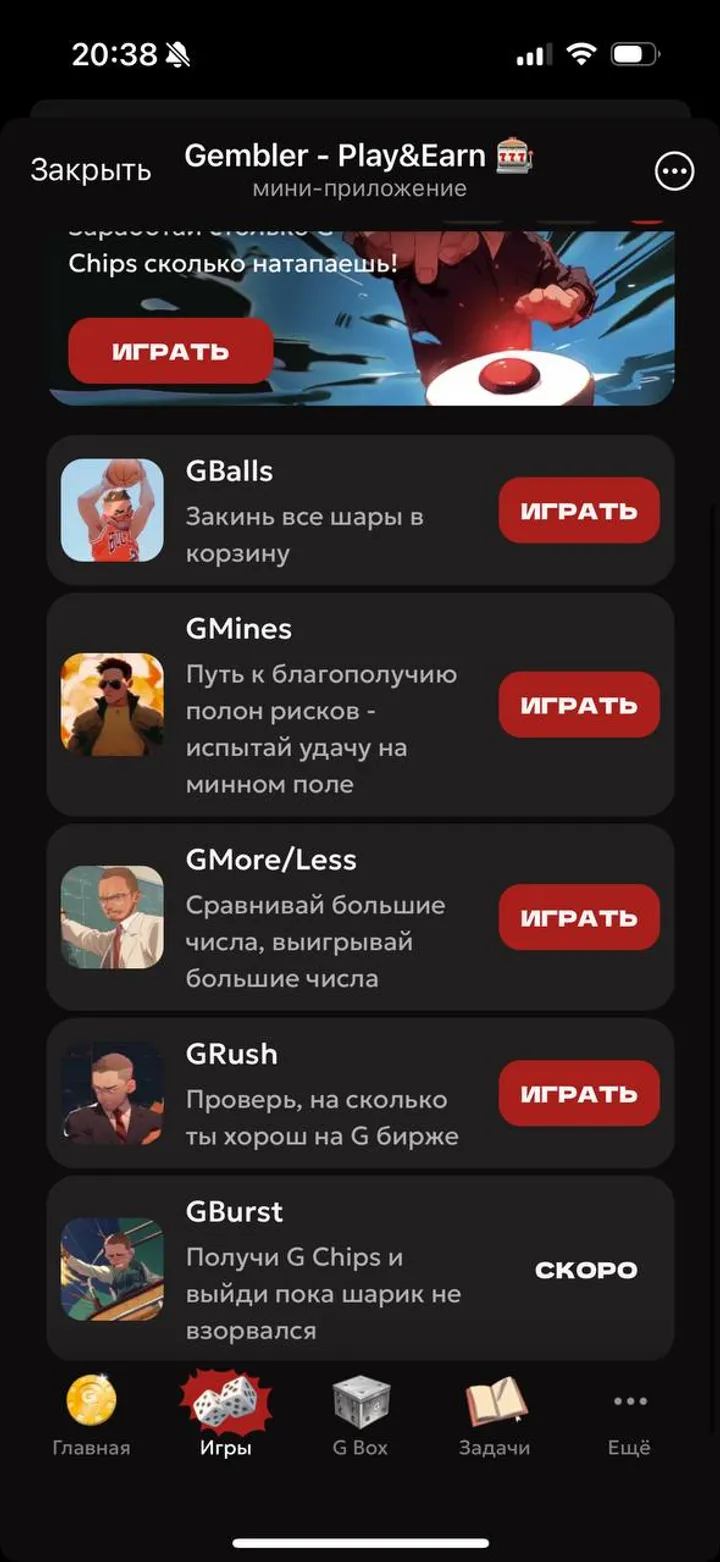720x1562 pixels.
Task: Open the Ещё tab
Action: coord(629,1416)
